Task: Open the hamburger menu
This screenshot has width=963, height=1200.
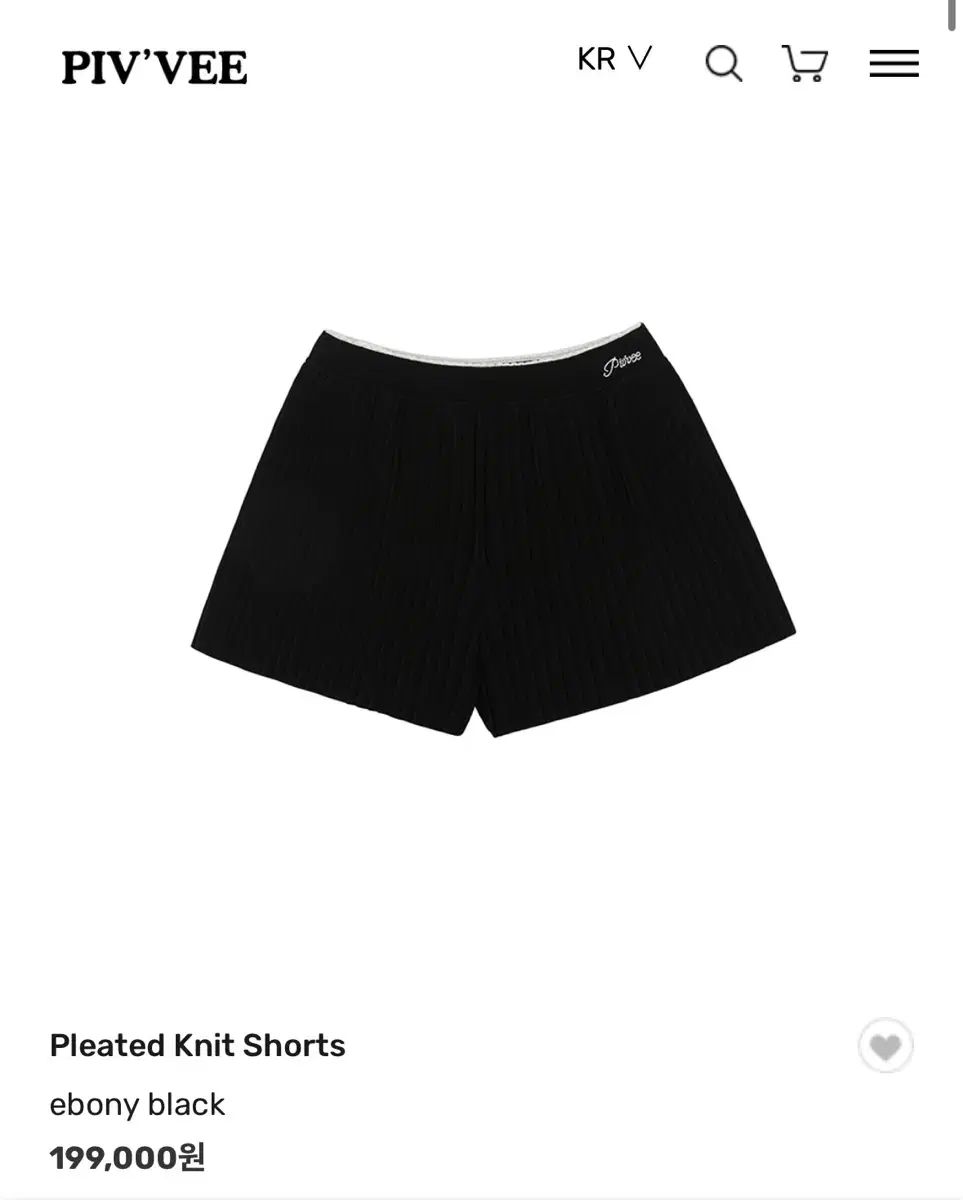Action: coord(893,64)
